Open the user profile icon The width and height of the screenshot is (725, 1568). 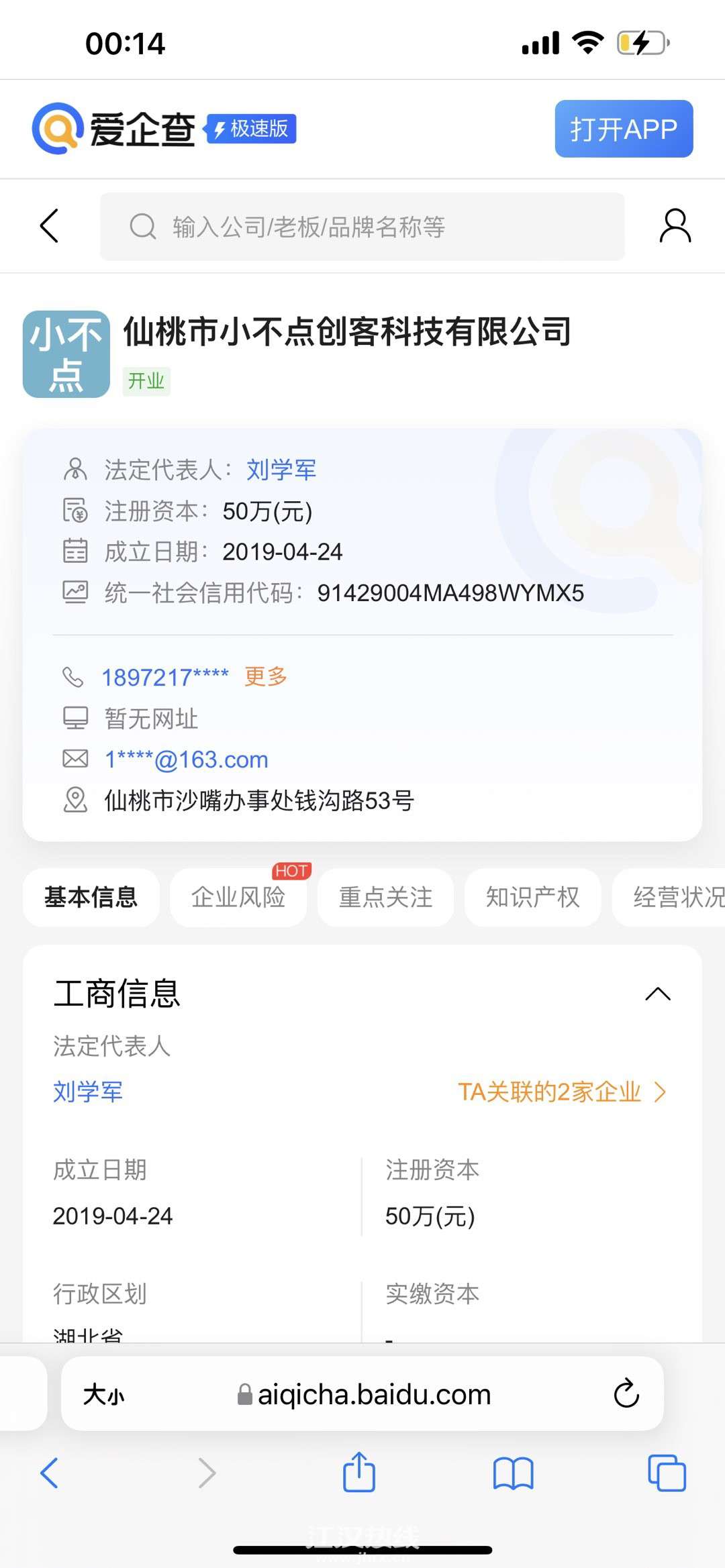(x=675, y=226)
